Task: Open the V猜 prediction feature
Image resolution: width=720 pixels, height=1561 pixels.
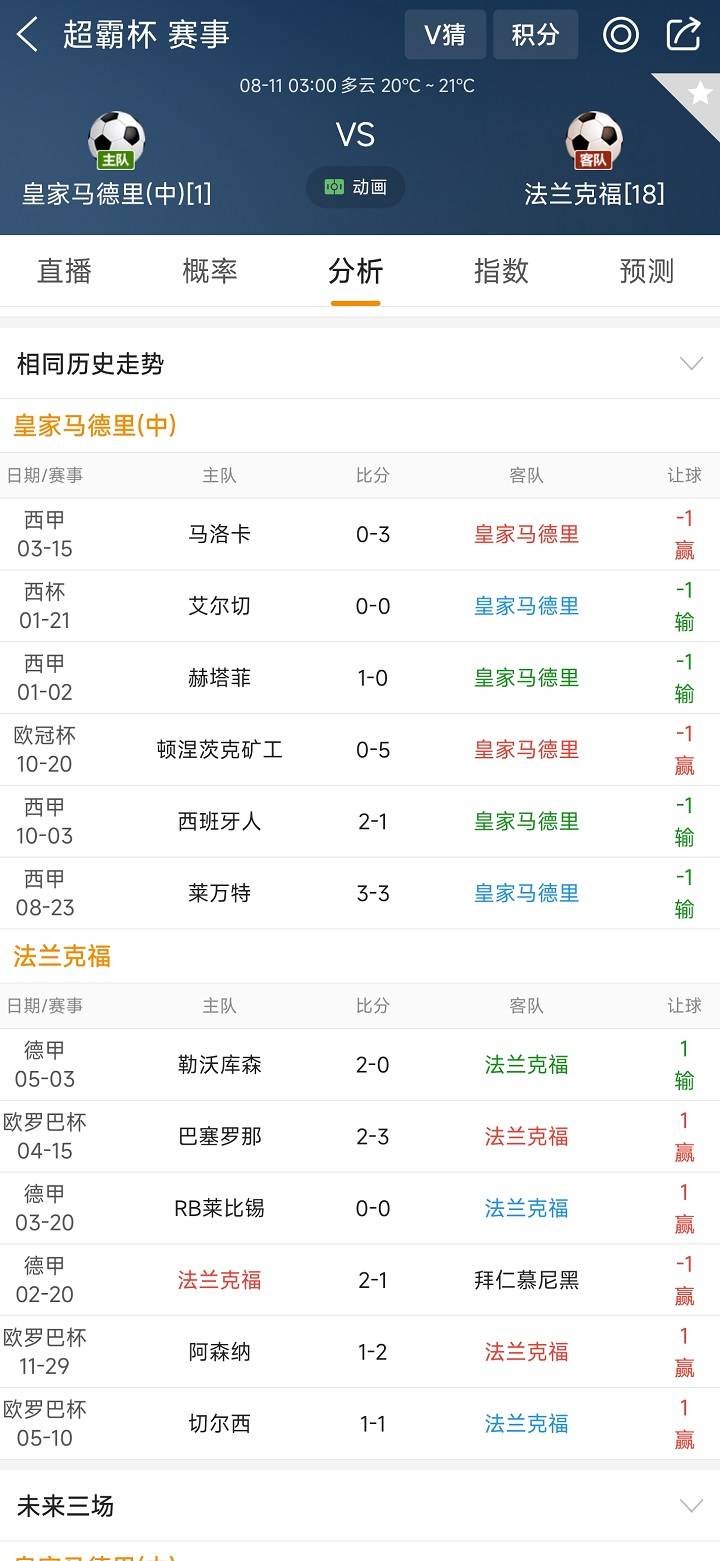Action: click(x=445, y=33)
